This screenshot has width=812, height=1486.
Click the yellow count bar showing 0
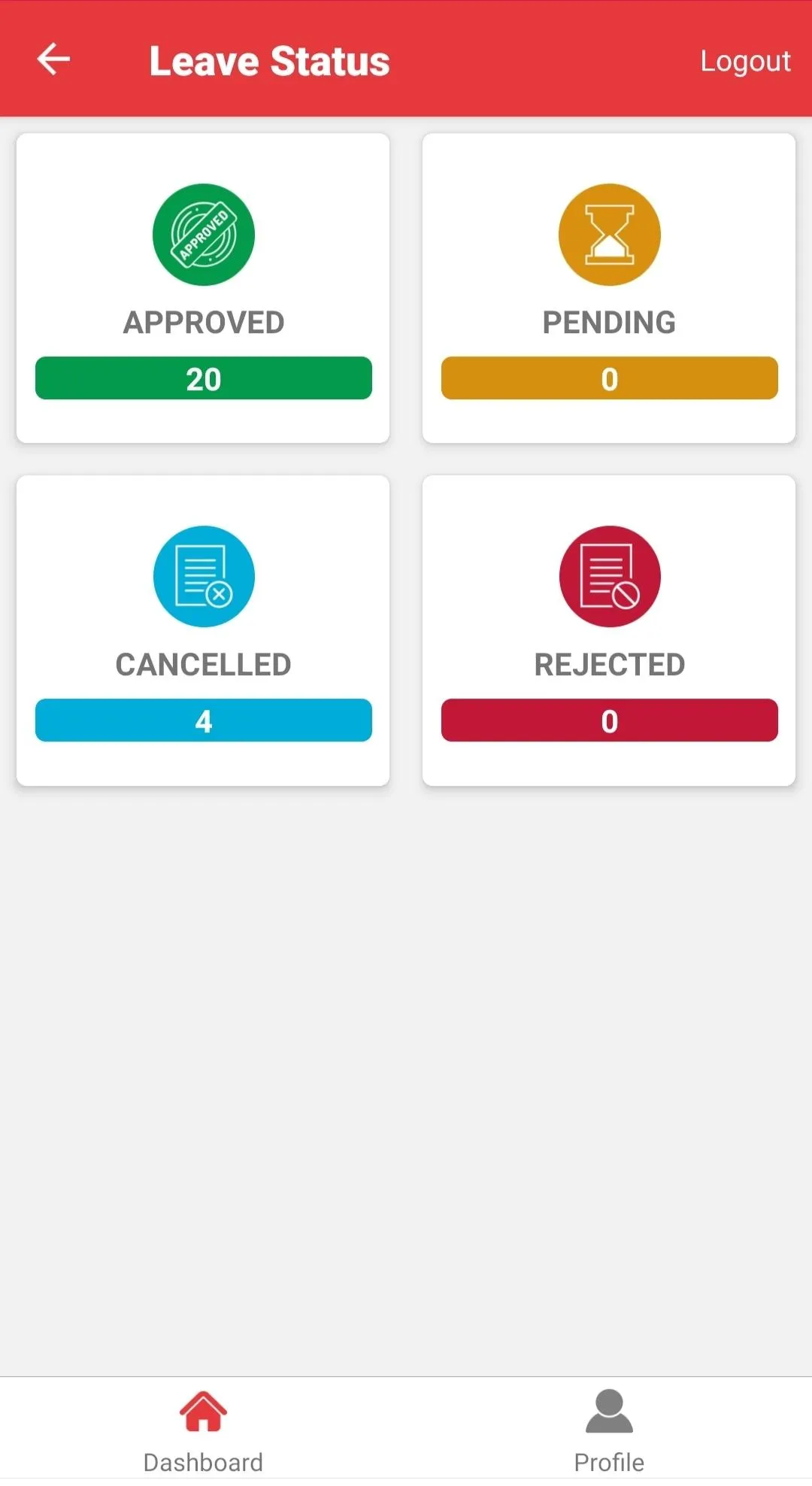(x=609, y=378)
